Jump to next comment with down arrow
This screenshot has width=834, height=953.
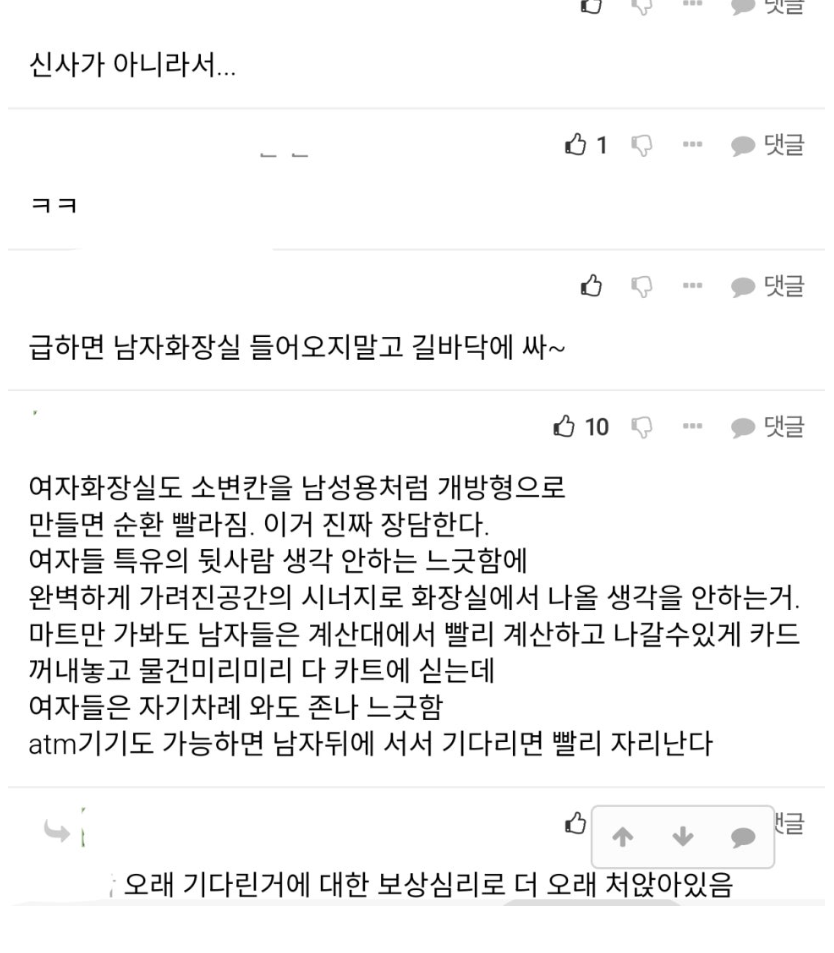click(681, 837)
